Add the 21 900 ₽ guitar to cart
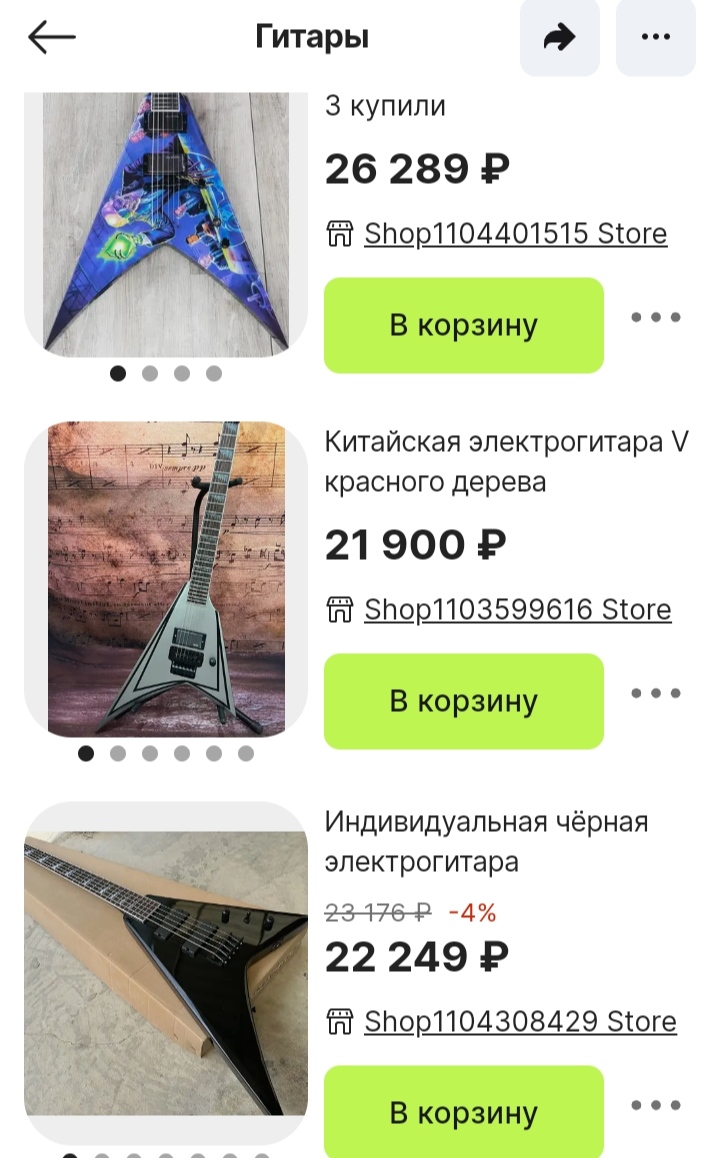Screen dimensions: 720x1158 tap(463, 701)
